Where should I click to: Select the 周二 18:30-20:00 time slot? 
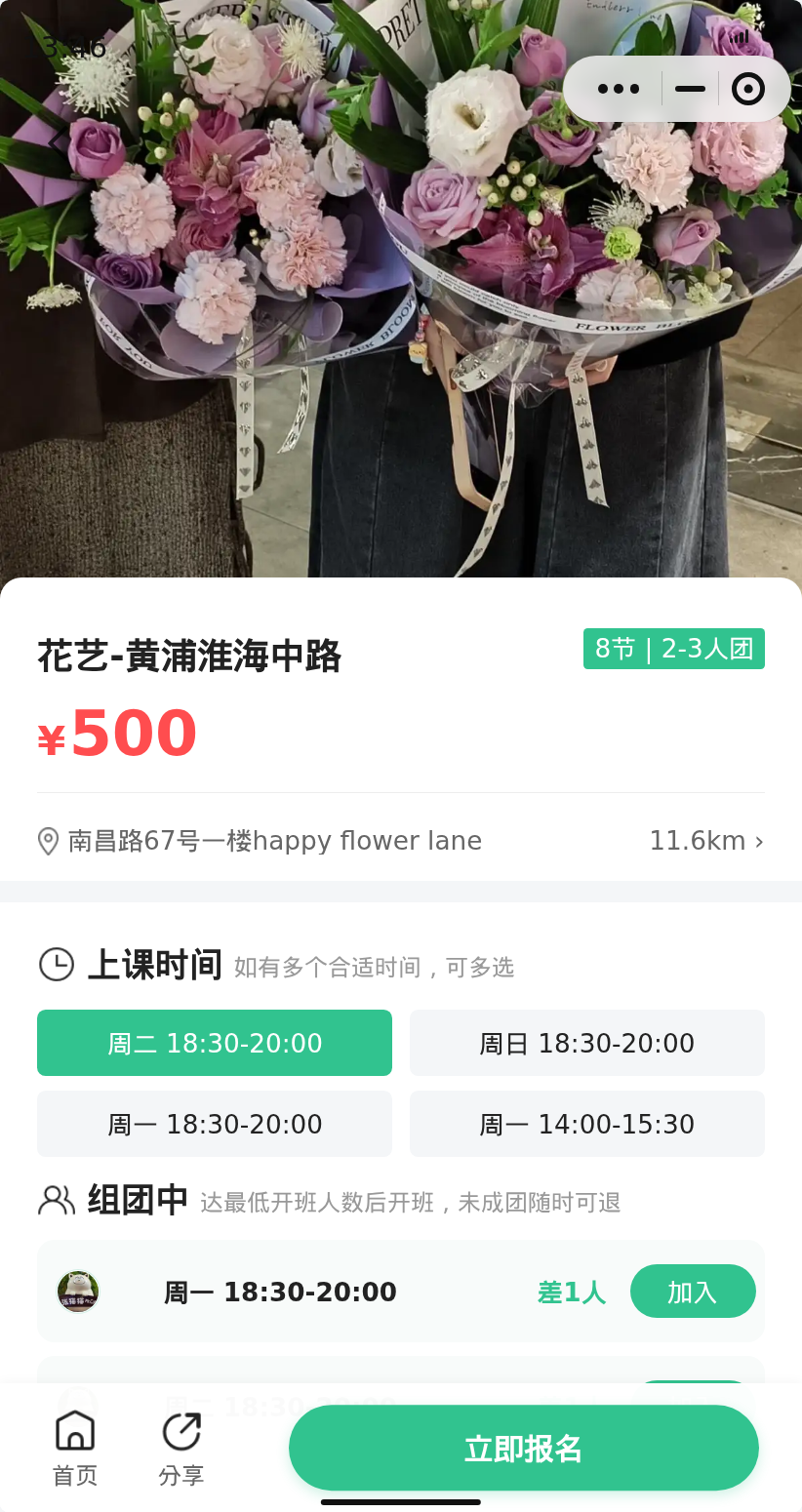pyautogui.click(x=215, y=1043)
